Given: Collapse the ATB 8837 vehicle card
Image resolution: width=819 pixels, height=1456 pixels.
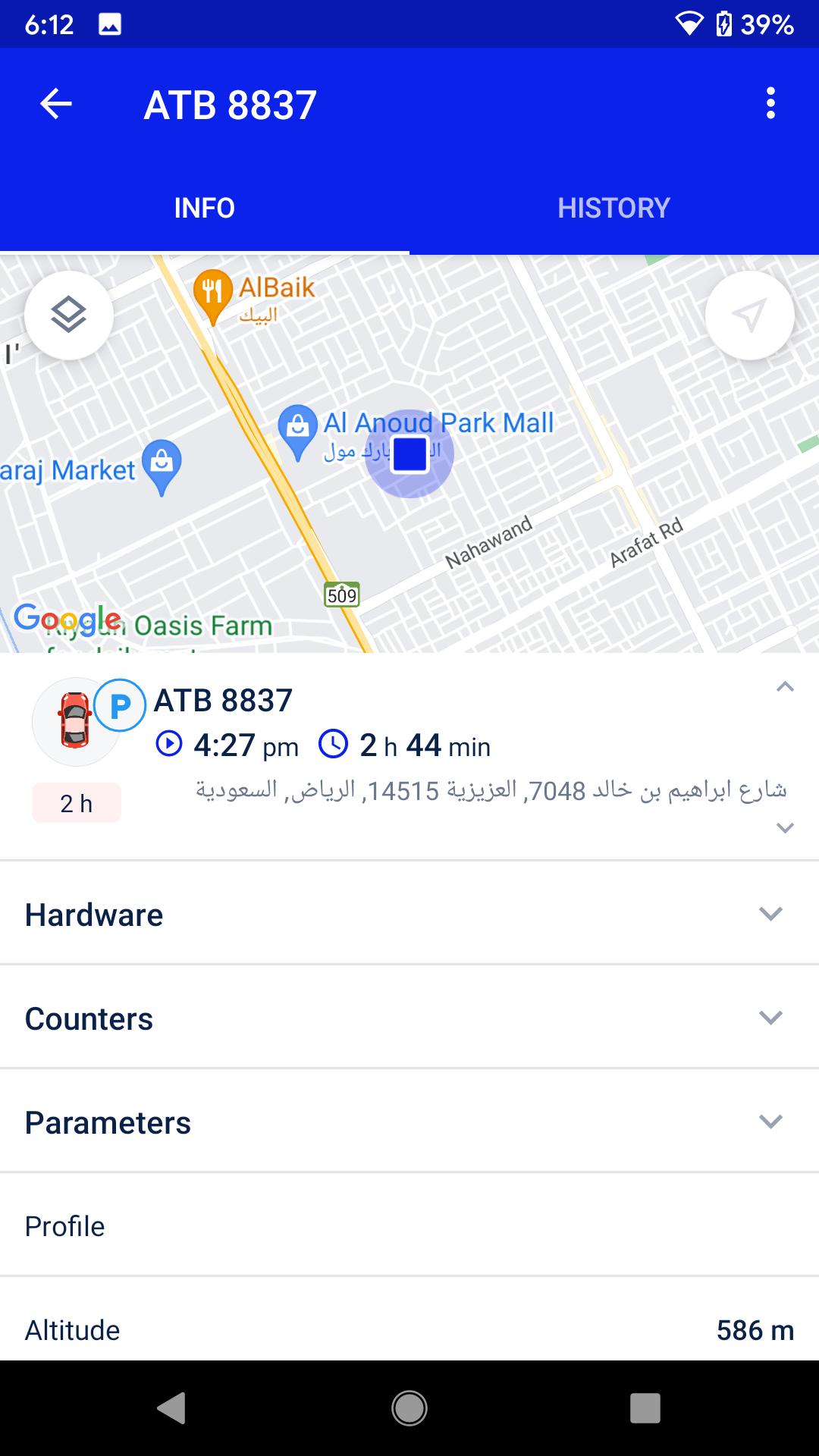Looking at the screenshot, I should (x=785, y=687).
